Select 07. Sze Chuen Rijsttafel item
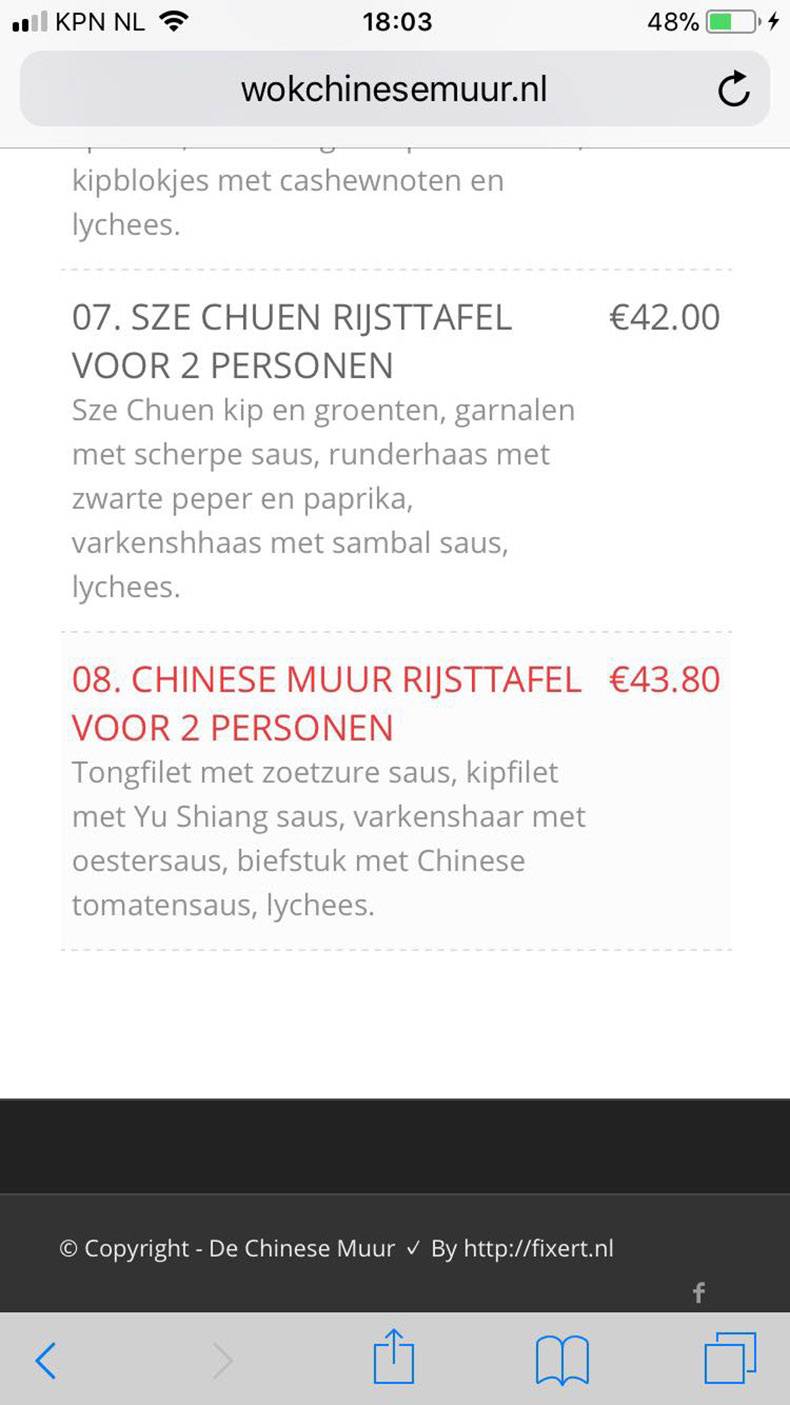Image resolution: width=790 pixels, height=1405 pixels. click(396, 451)
